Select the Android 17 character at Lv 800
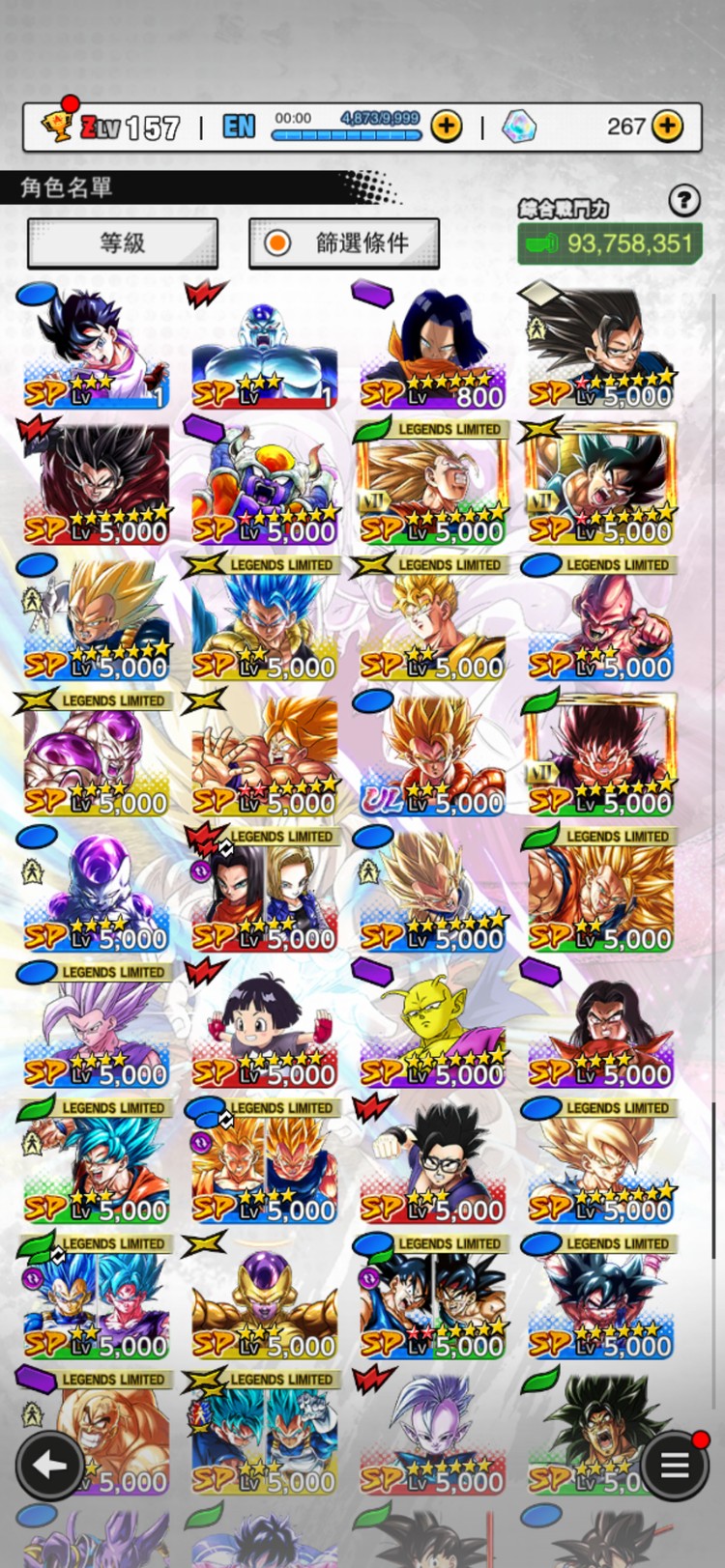The image size is (725, 1568). [432, 348]
